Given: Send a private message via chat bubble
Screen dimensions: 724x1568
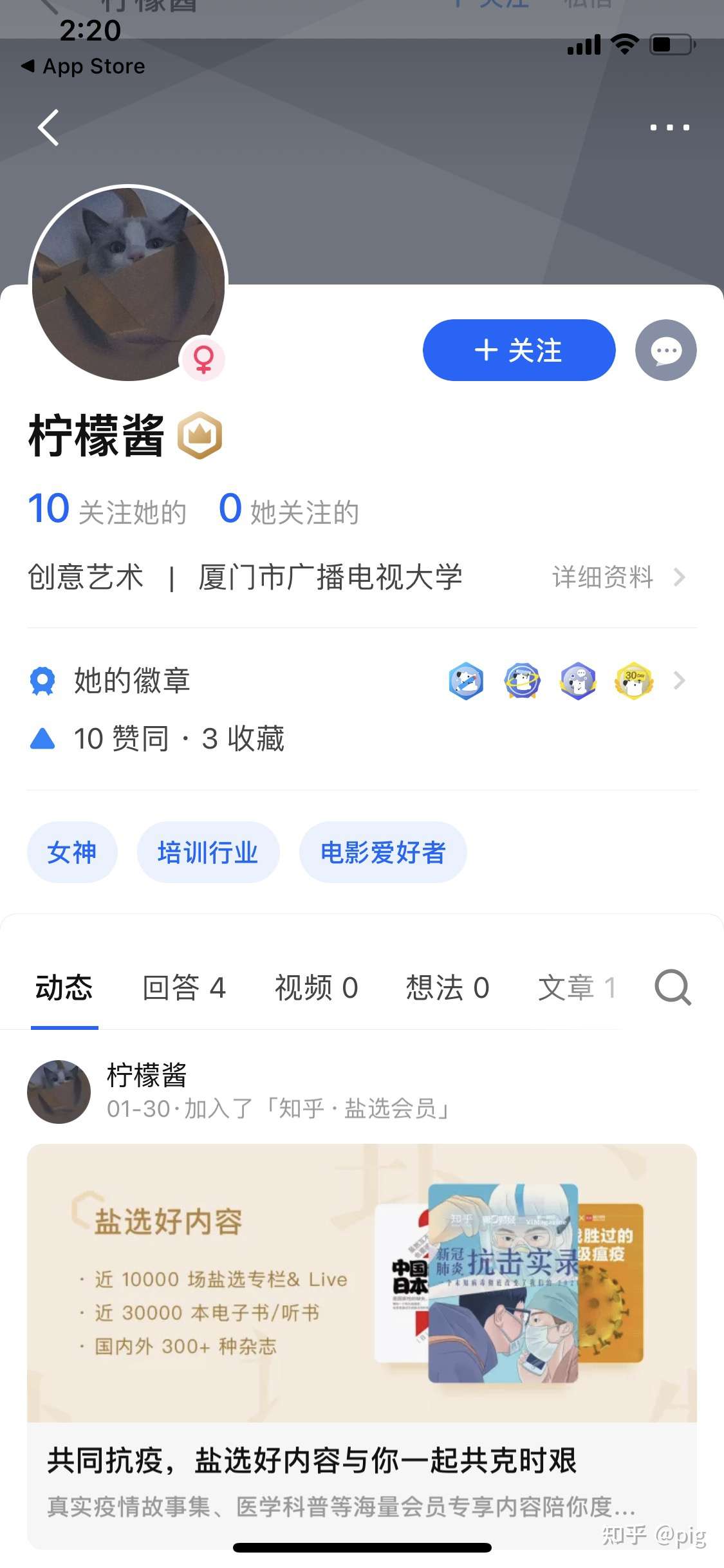Looking at the screenshot, I should pyautogui.click(x=665, y=350).
